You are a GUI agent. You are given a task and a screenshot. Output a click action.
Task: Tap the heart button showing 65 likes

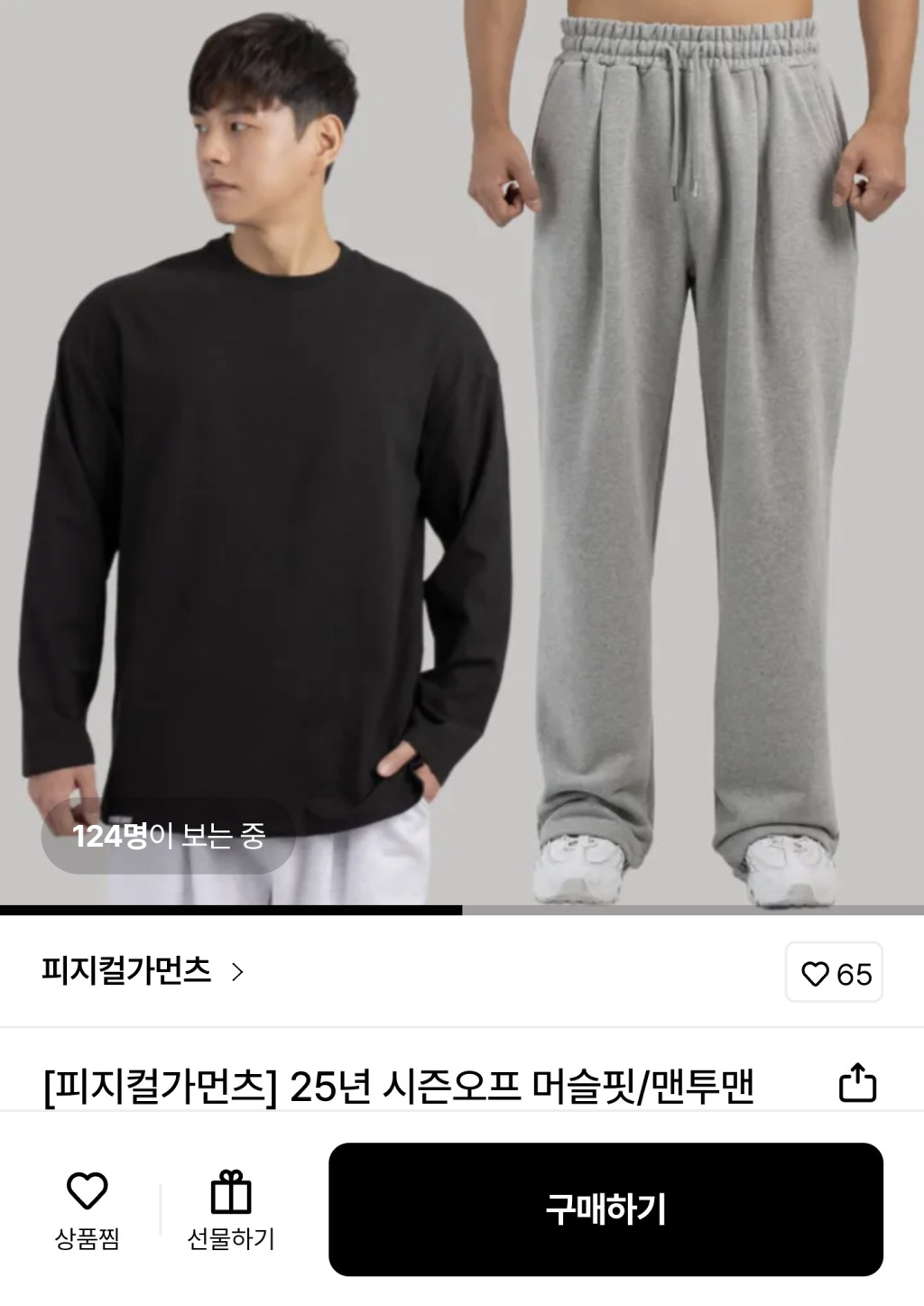click(x=835, y=974)
